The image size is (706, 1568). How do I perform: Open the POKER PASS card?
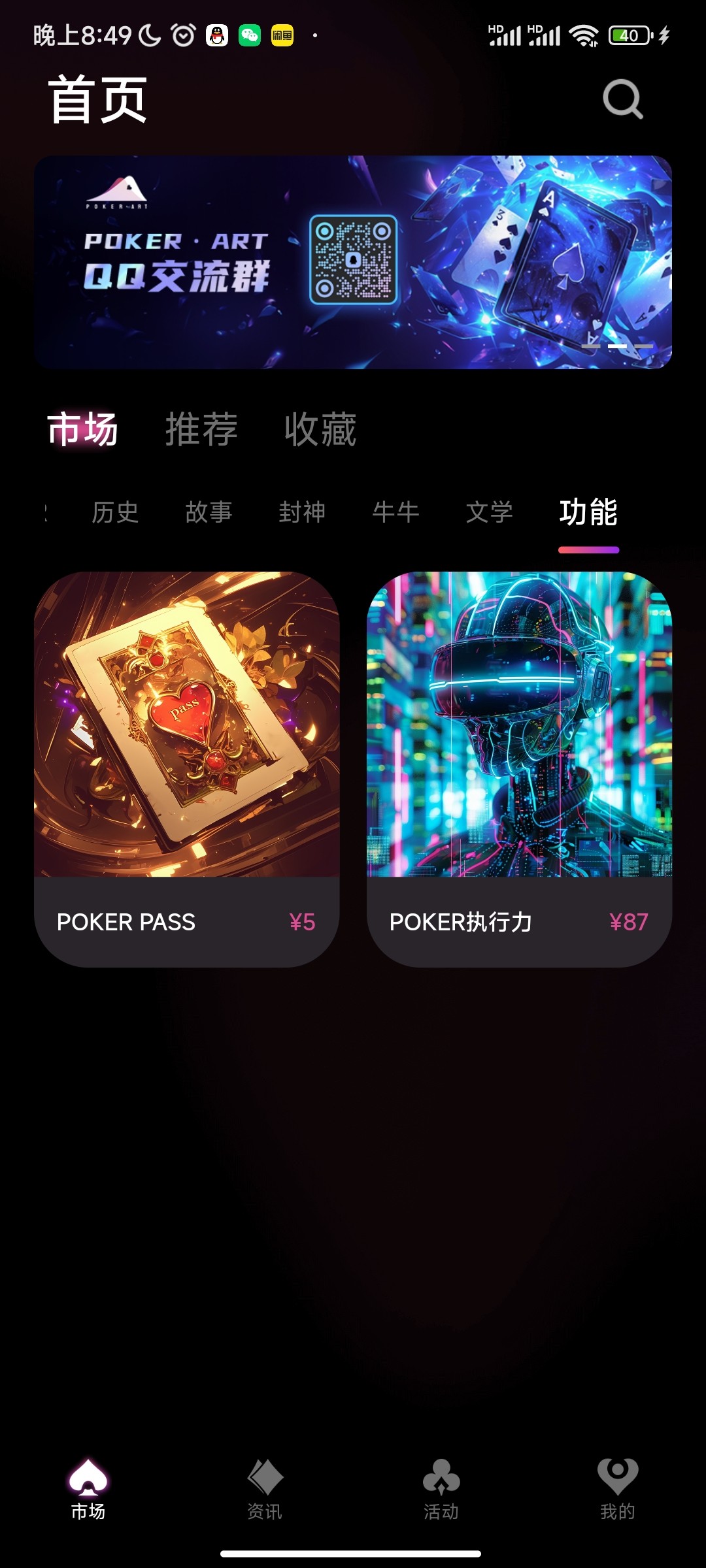(186, 769)
